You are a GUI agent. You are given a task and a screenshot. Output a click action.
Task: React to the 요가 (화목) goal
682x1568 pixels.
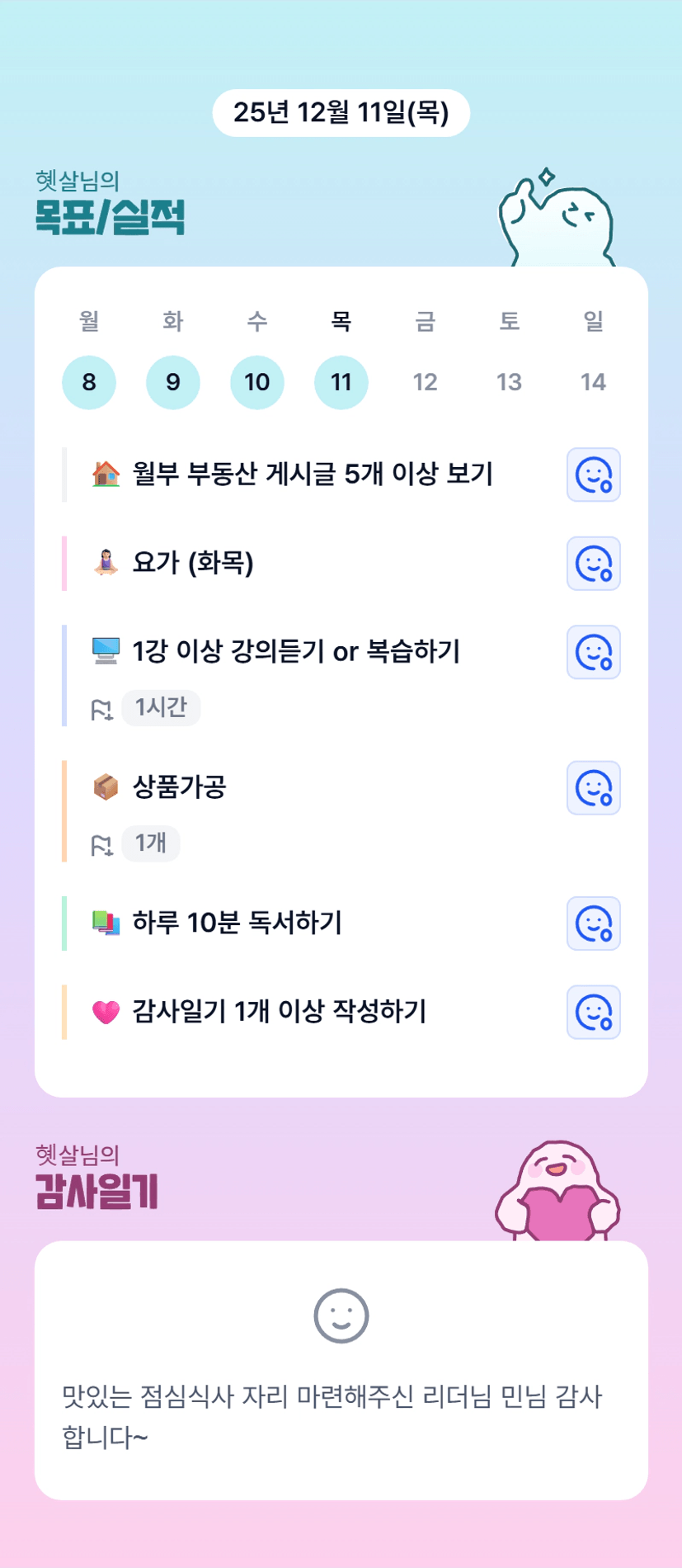click(x=593, y=564)
